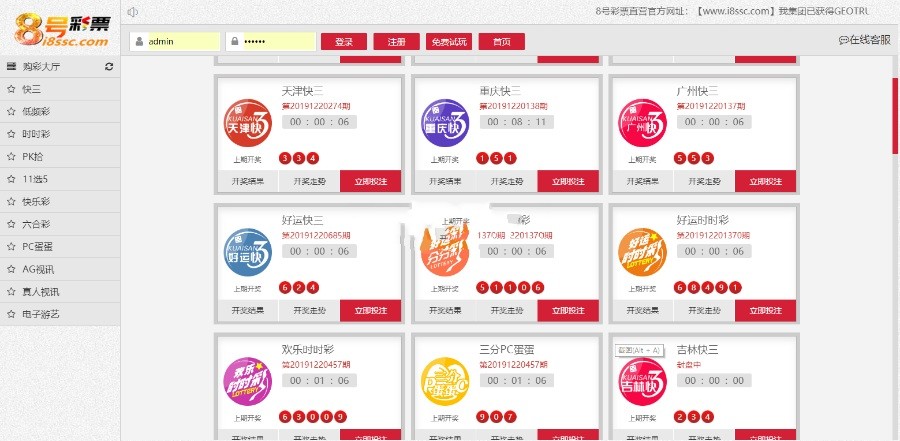Tap the 登录 login button
Viewport: 900px width, 441px height.
click(x=344, y=42)
